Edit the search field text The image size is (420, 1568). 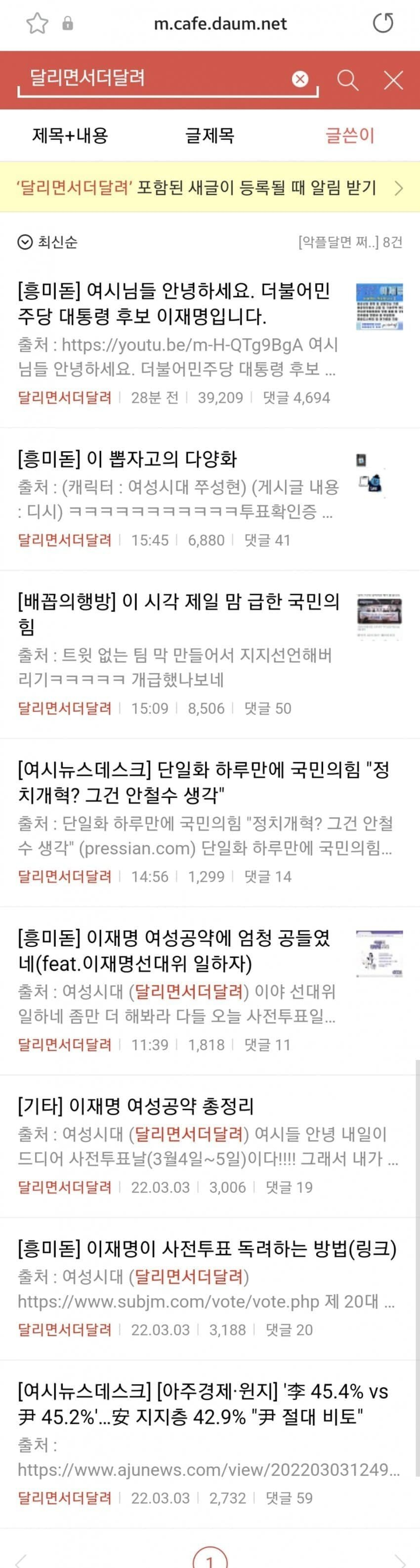pyautogui.click(x=152, y=79)
